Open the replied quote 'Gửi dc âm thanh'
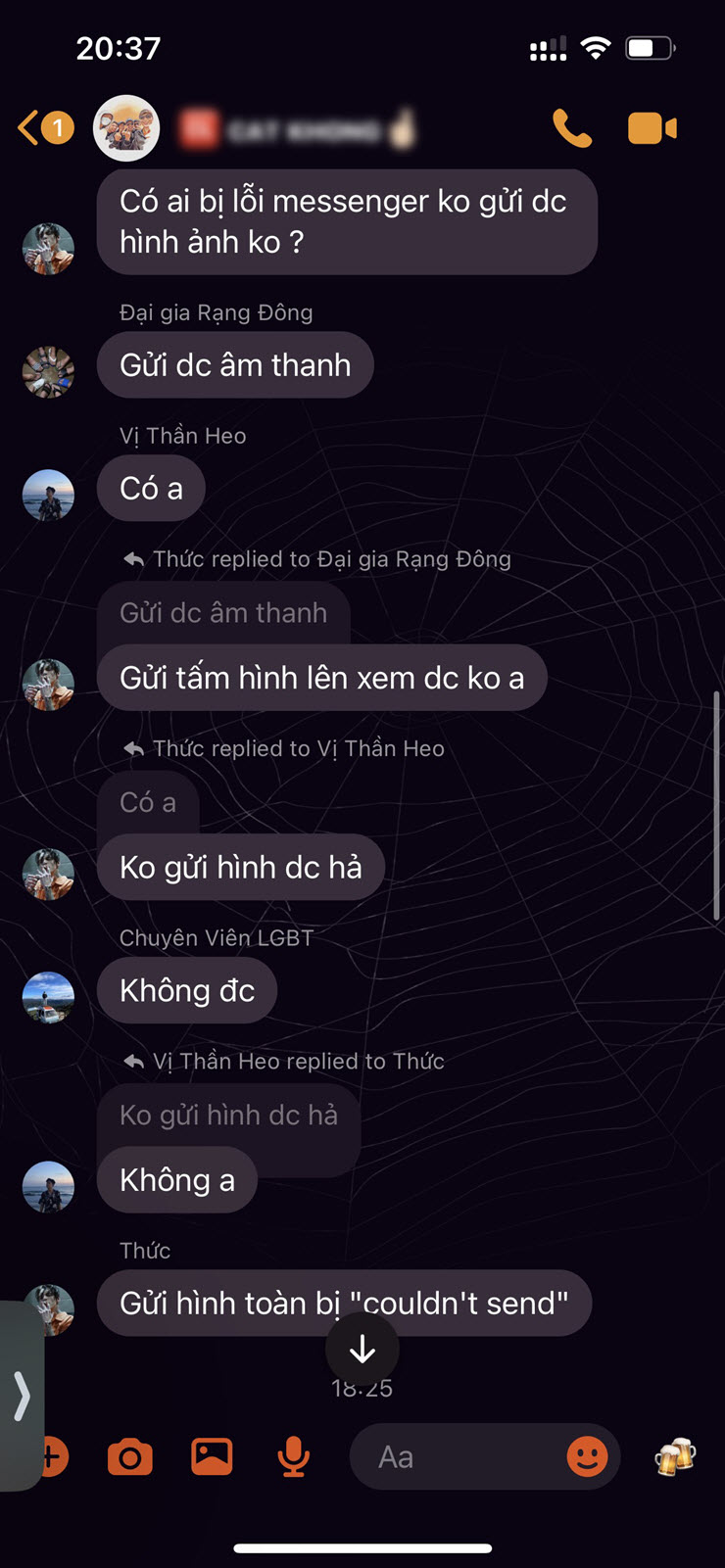This screenshot has width=725, height=1568. click(x=223, y=613)
